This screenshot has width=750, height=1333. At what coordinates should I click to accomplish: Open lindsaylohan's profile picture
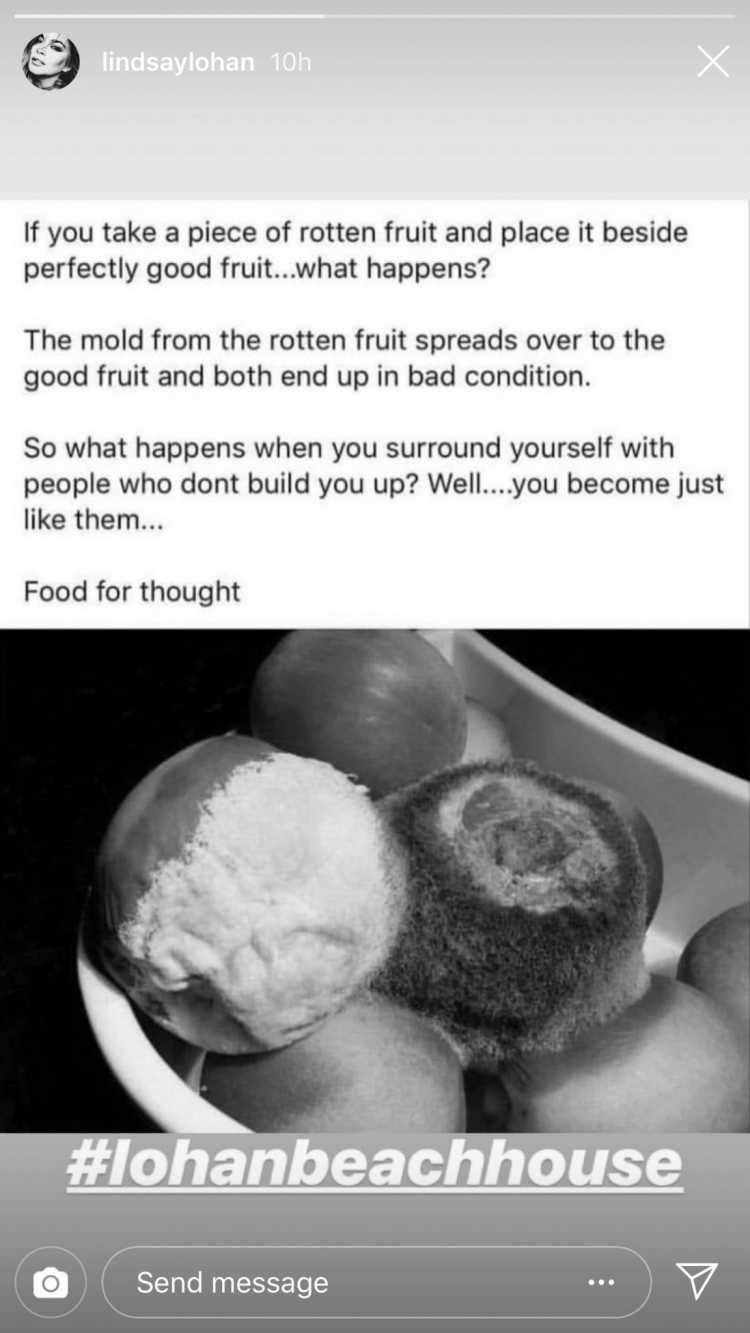pos(51,62)
